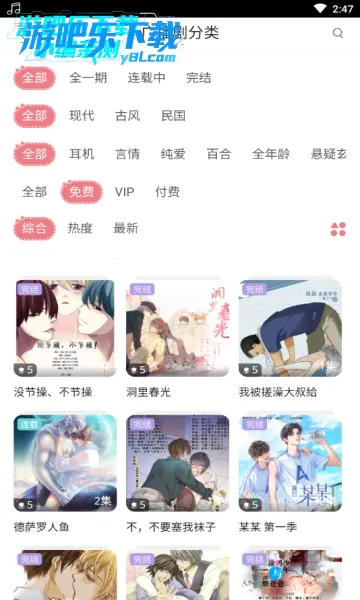Select the VIP pricing filter
Image resolution: width=360 pixels, height=600 pixels.
[x=125, y=192]
